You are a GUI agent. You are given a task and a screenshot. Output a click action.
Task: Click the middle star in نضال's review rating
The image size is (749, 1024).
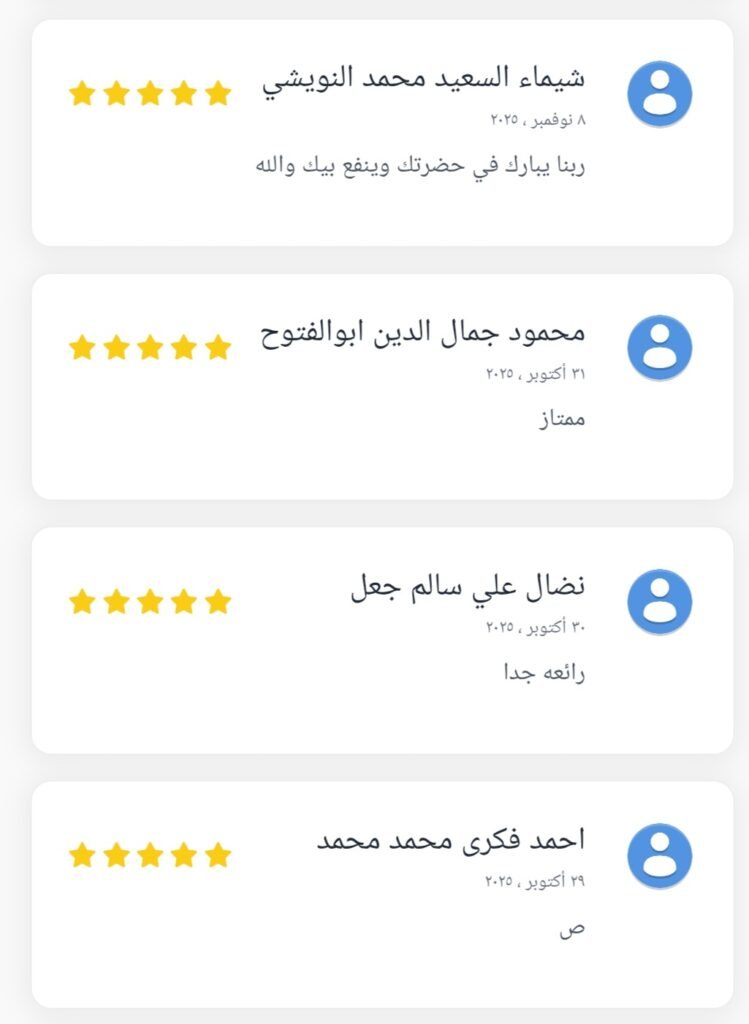[152, 600]
